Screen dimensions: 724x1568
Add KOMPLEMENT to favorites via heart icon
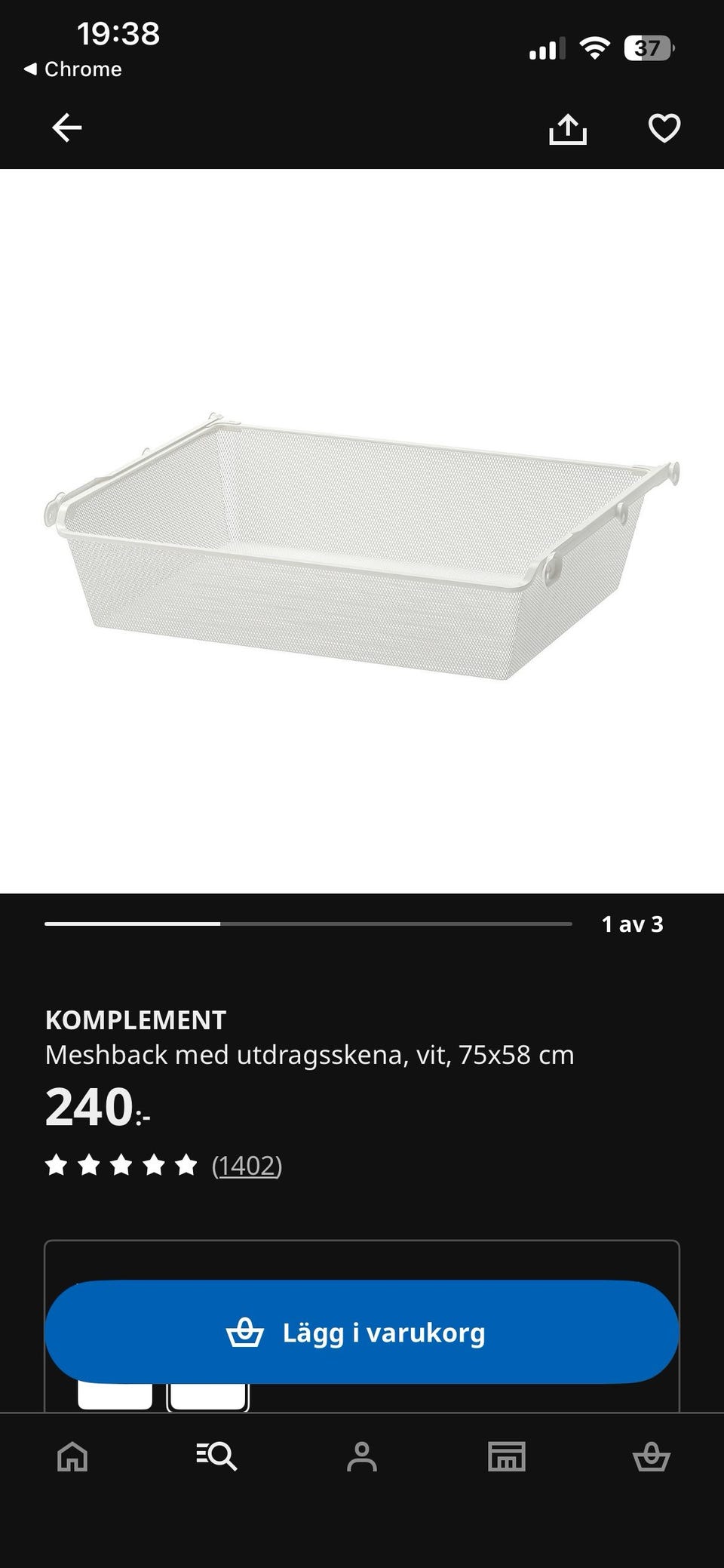tap(664, 129)
